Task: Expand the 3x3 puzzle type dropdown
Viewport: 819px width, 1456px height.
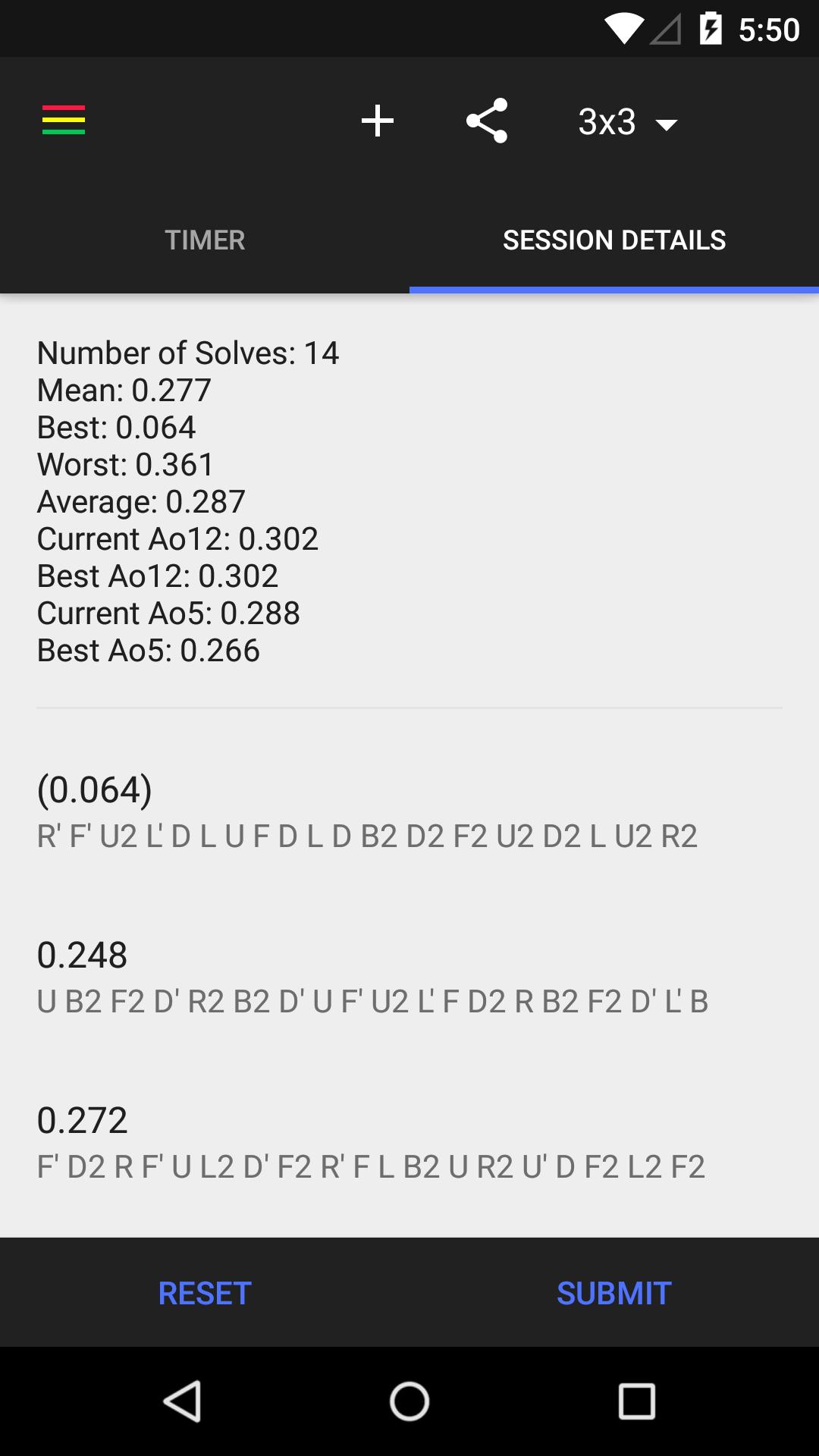Action: pyautogui.click(x=627, y=122)
